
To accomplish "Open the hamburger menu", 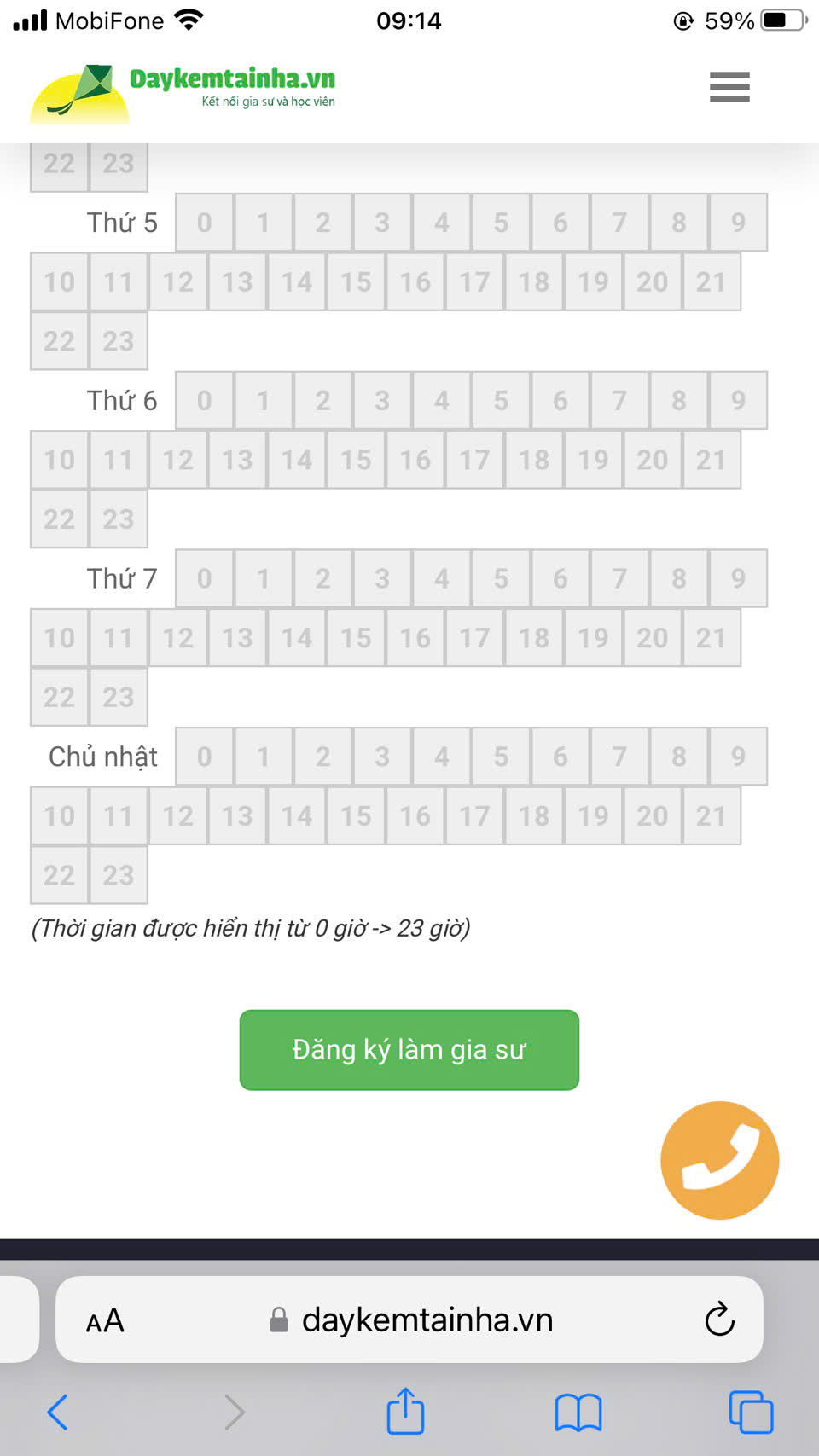I will (x=729, y=87).
